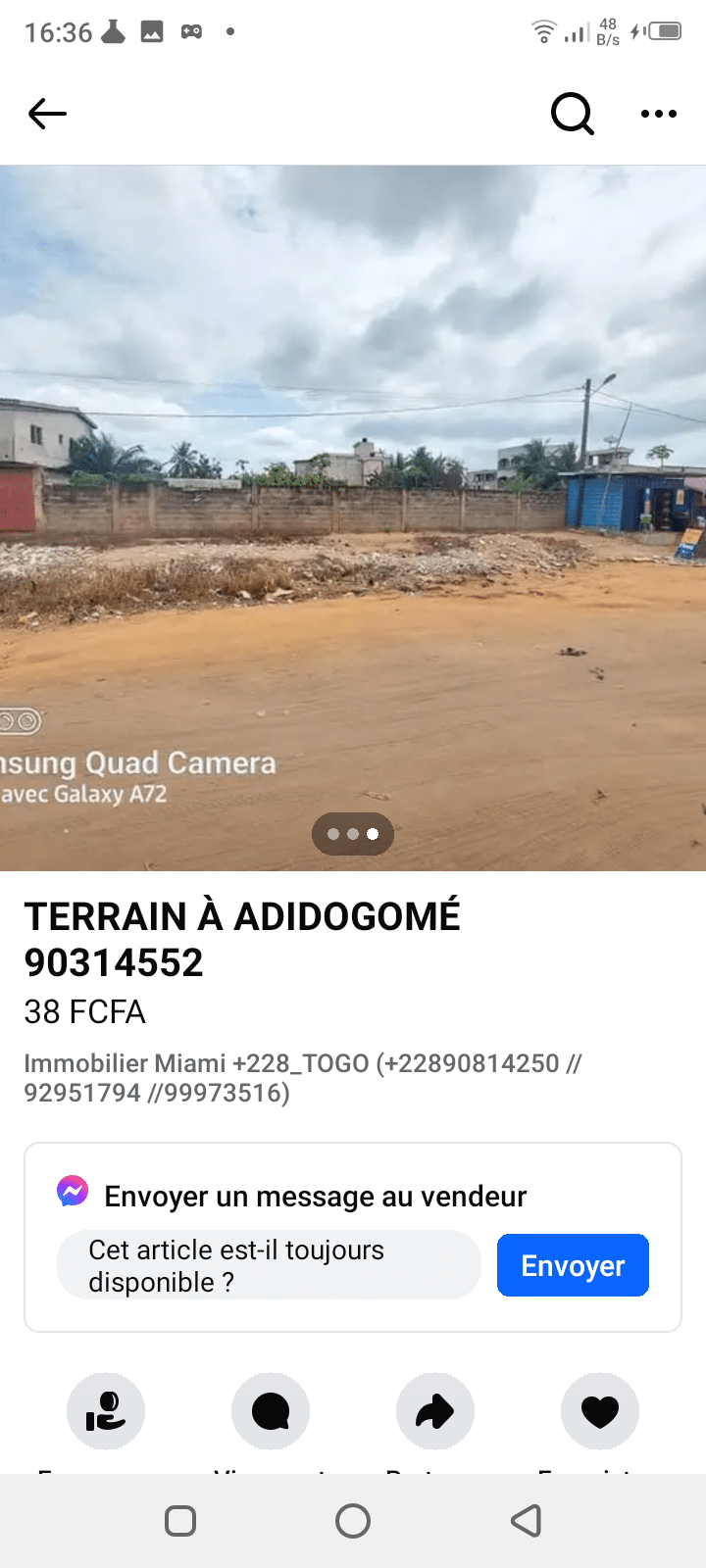Open the message bubble icon
The height and width of the screenshot is (1568, 706).
coord(271,1411)
